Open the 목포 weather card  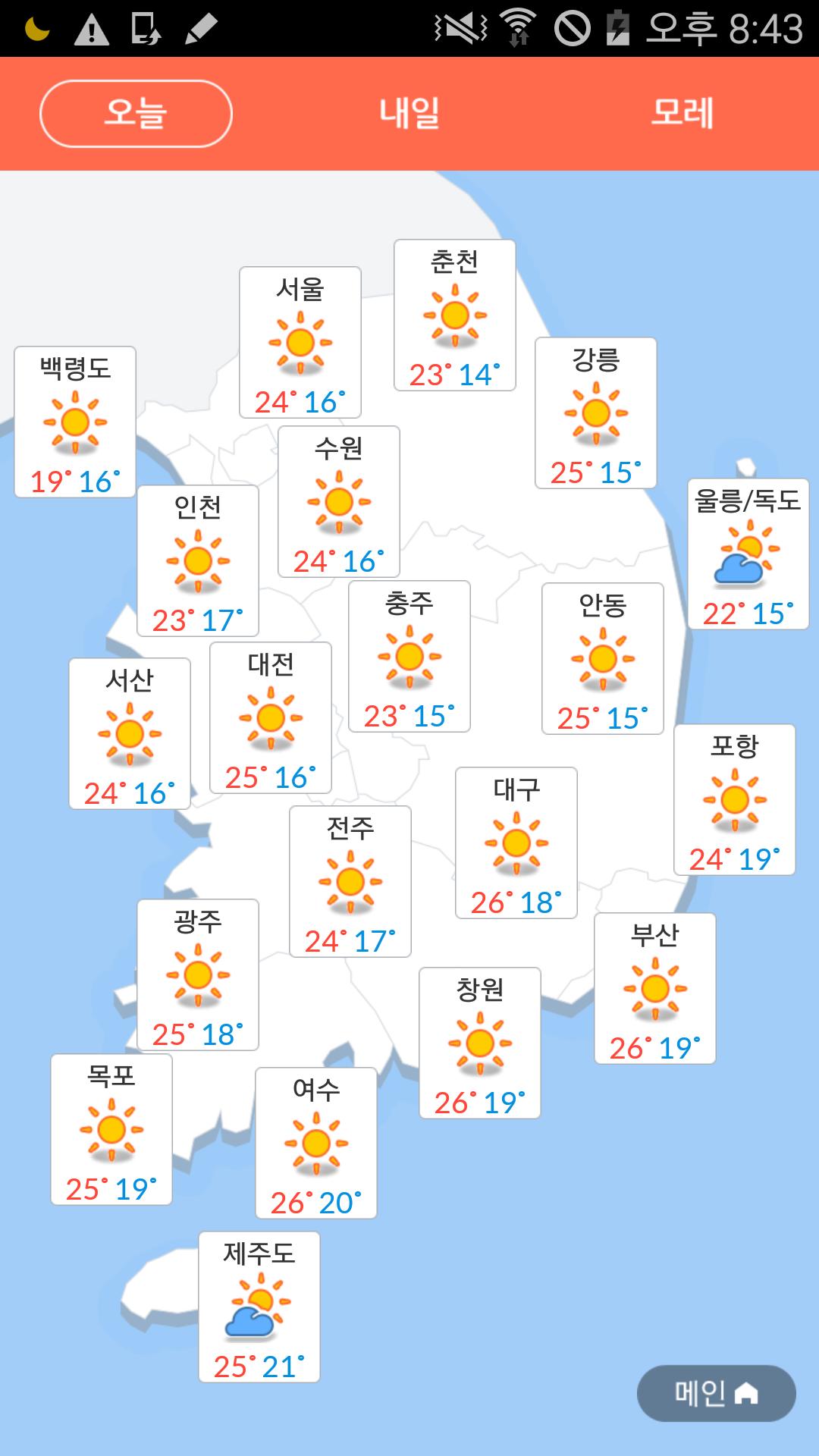[111, 1130]
